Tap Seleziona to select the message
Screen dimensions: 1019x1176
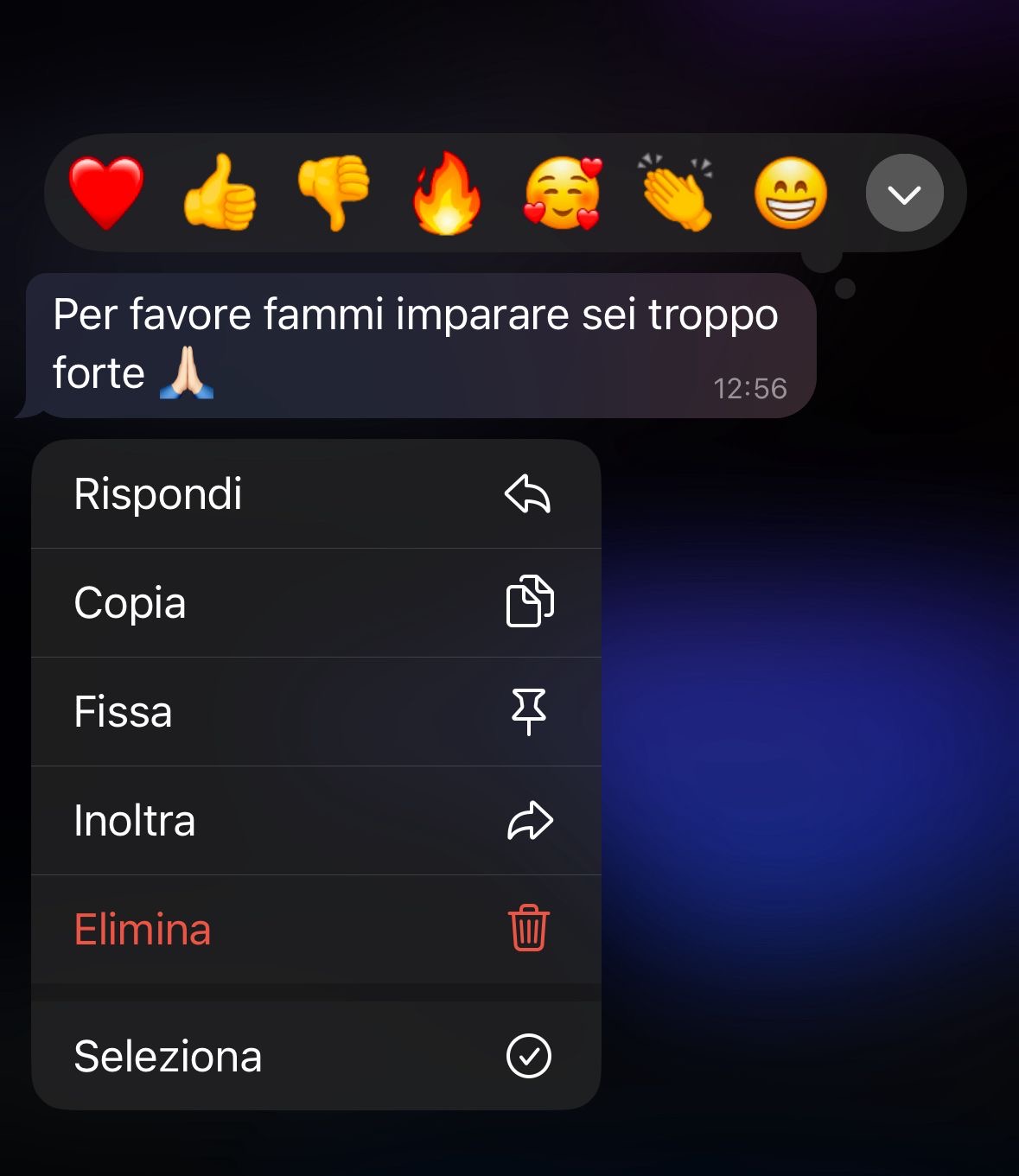pyautogui.click(x=316, y=1056)
